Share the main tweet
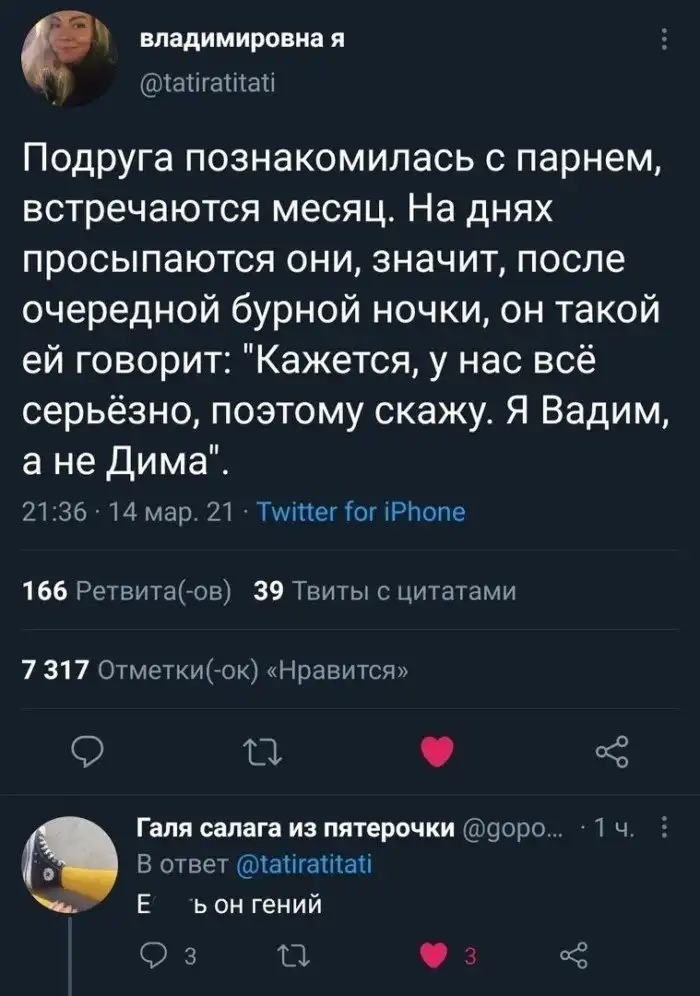This screenshot has width=700, height=996. tap(610, 750)
